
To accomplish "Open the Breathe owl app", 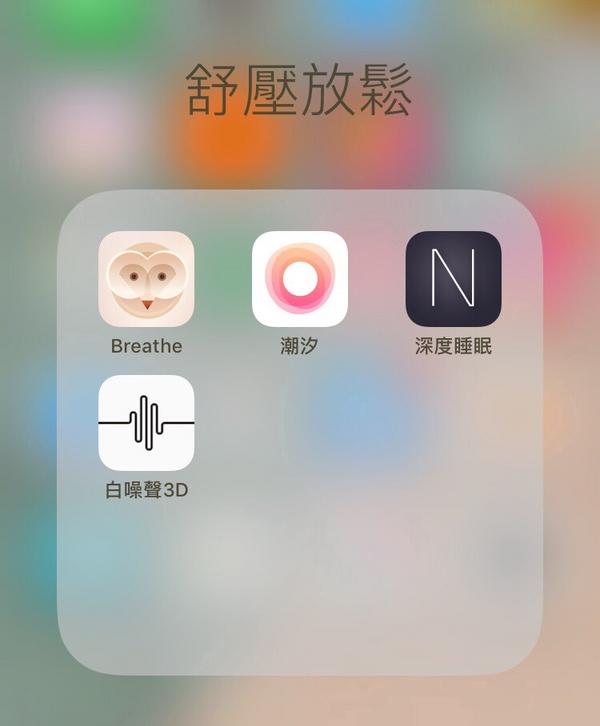I will [146, 279].
